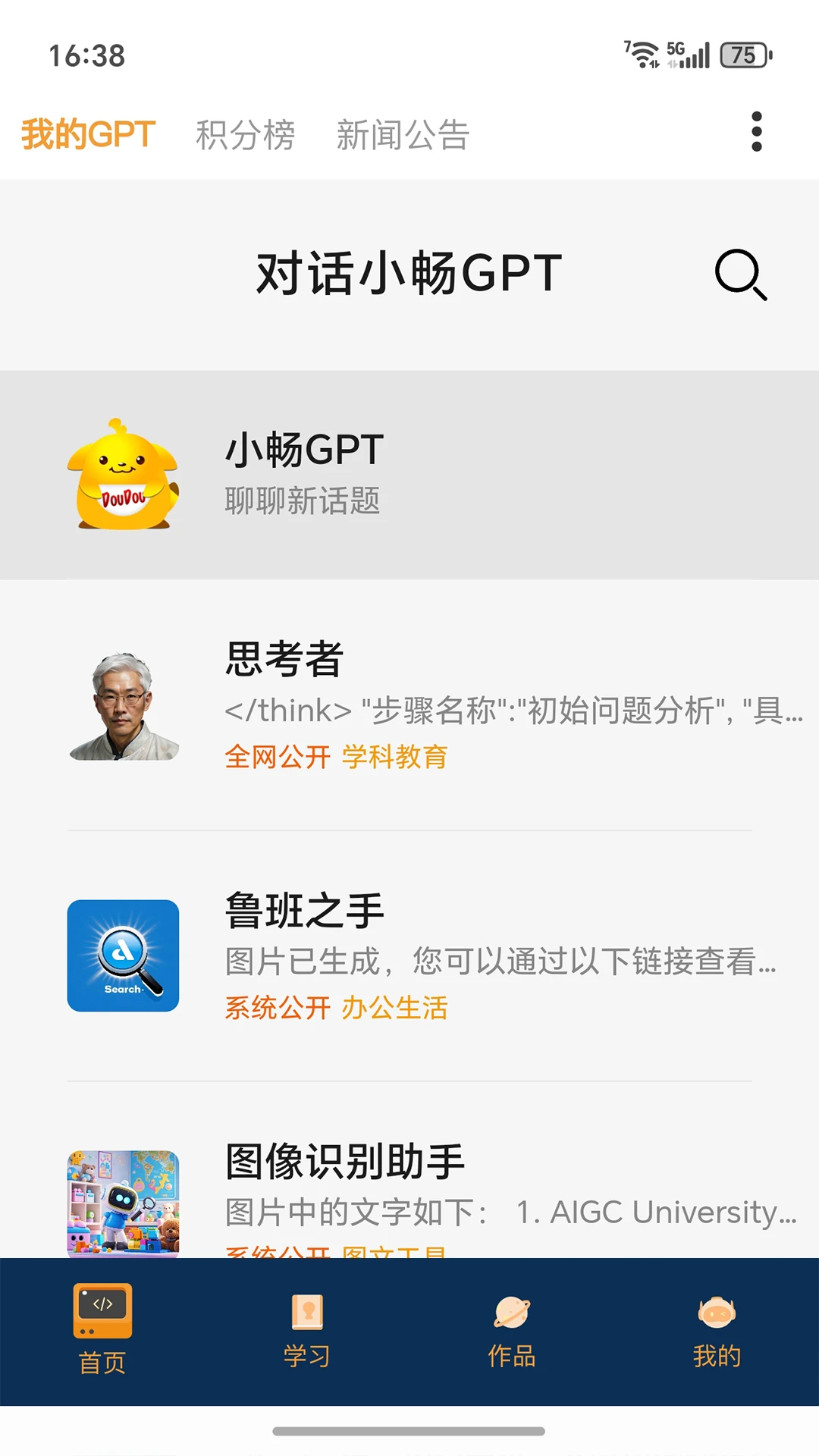Viewport: 819px width, 1456px height.
Task: Go to the 我的 tab
Action: pyautogui.click(x=717, y=1331)
